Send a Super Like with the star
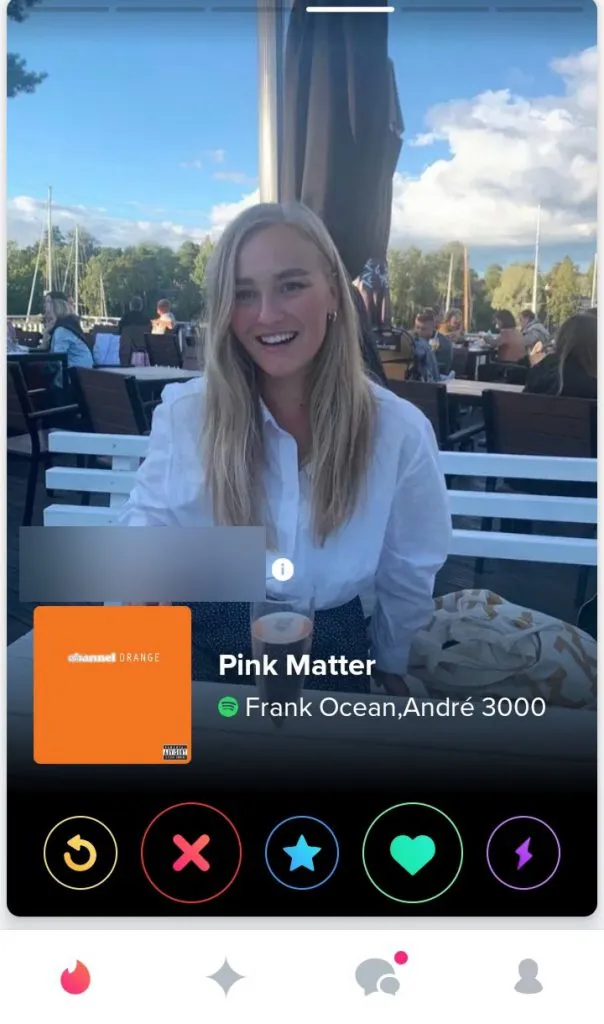 tap(302, 853)
